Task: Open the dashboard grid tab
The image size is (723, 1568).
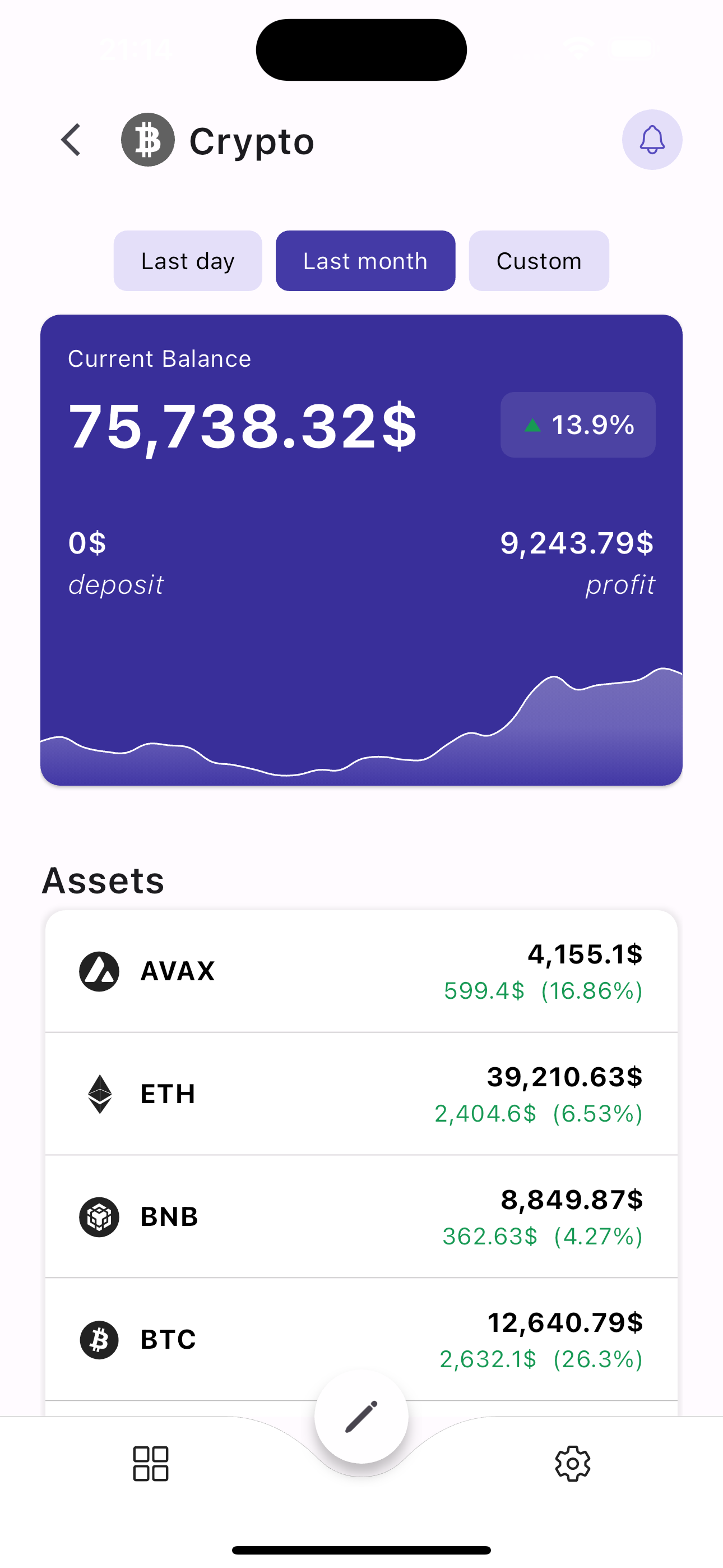Action: point(150,1464)
